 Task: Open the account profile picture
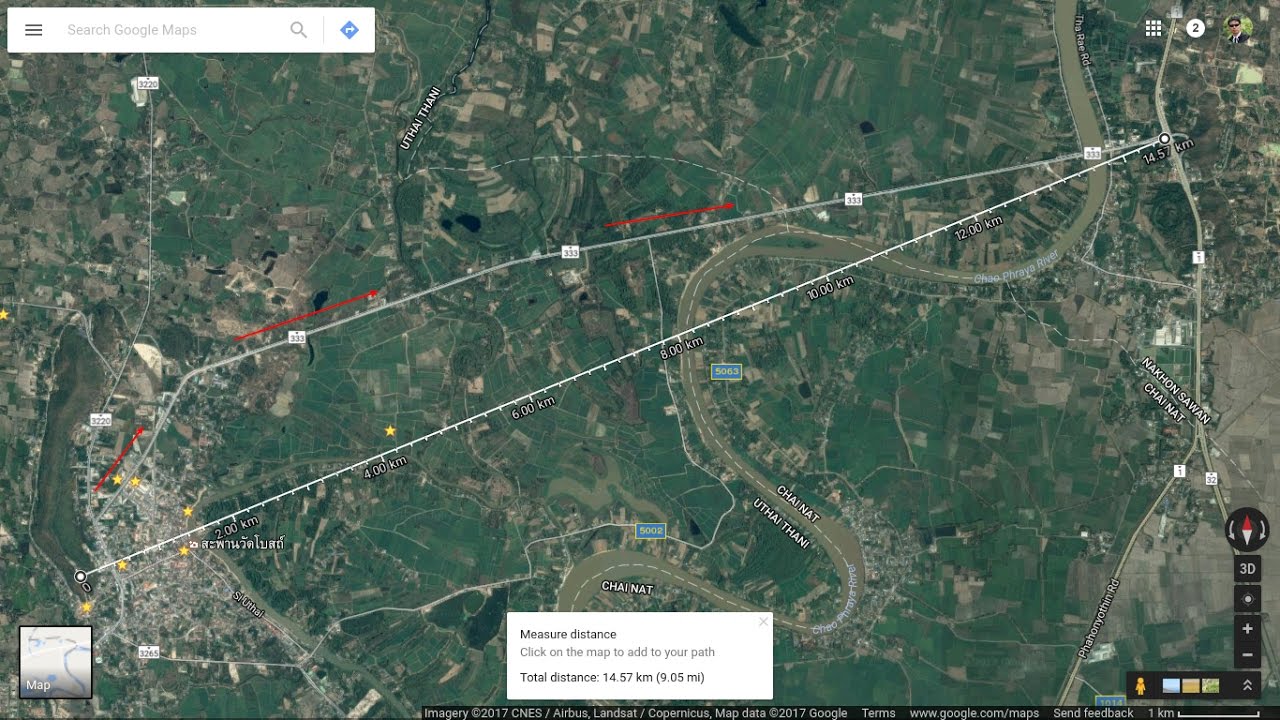click(x=1238, y=28)
